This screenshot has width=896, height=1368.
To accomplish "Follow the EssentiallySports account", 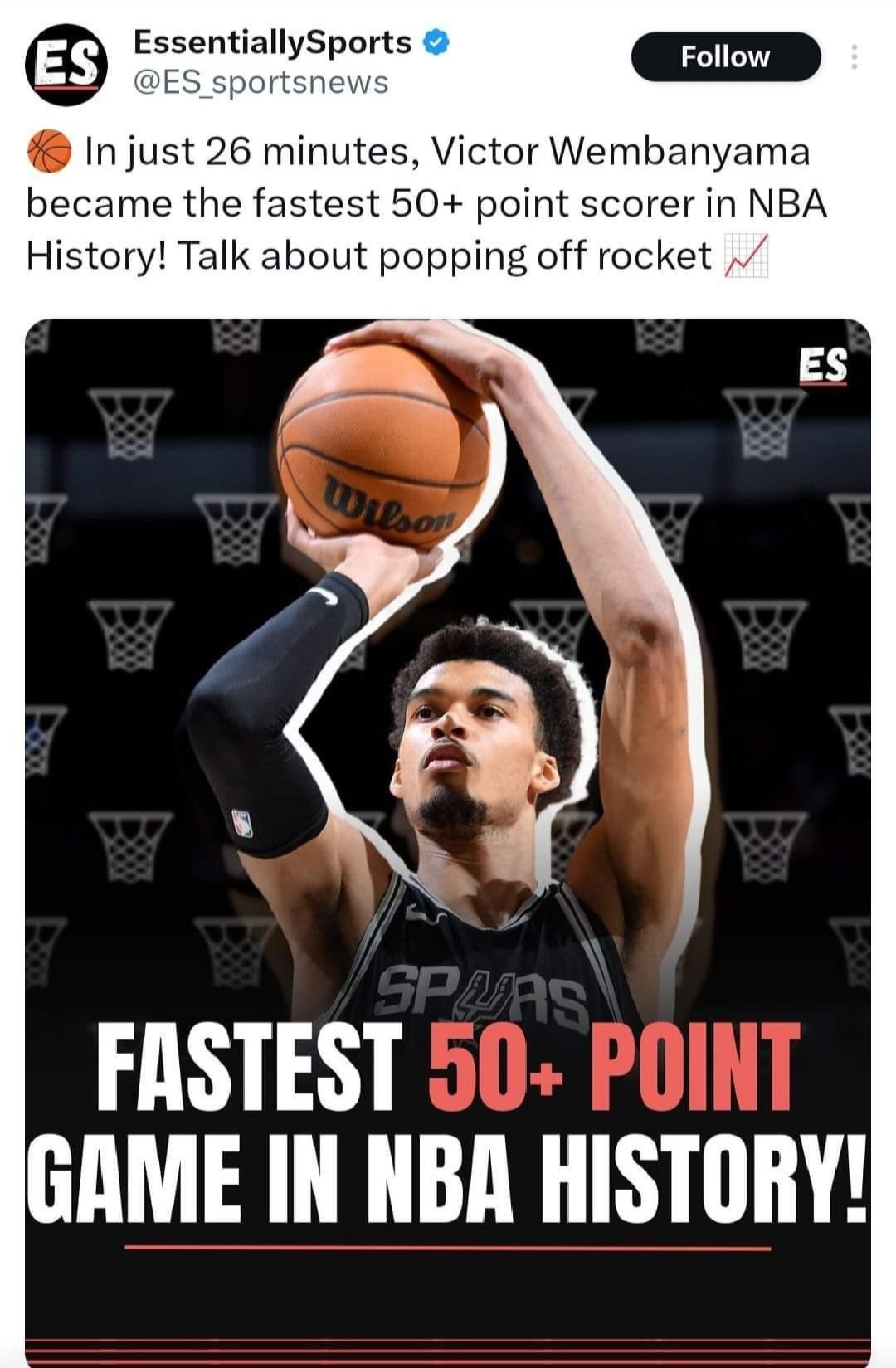I will 725,56.
